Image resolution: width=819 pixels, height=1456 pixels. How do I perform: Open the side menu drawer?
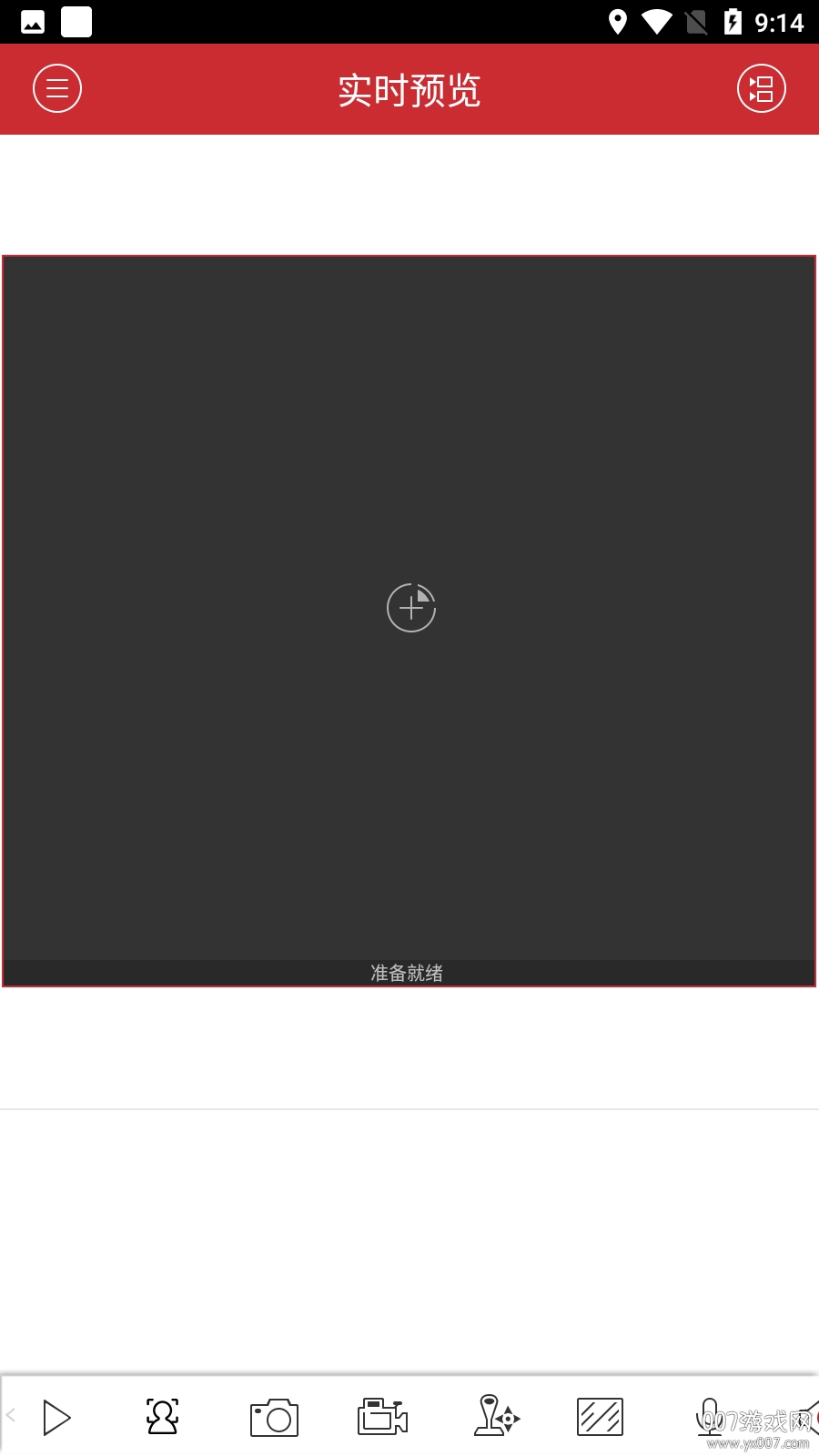(57, 89)
